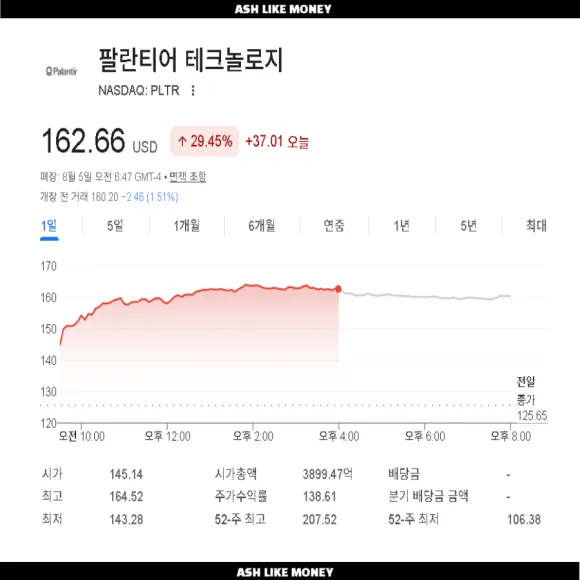580x580 pixels.
Task: Show the 1개월 chart
Action: click(x=187, y=226)
